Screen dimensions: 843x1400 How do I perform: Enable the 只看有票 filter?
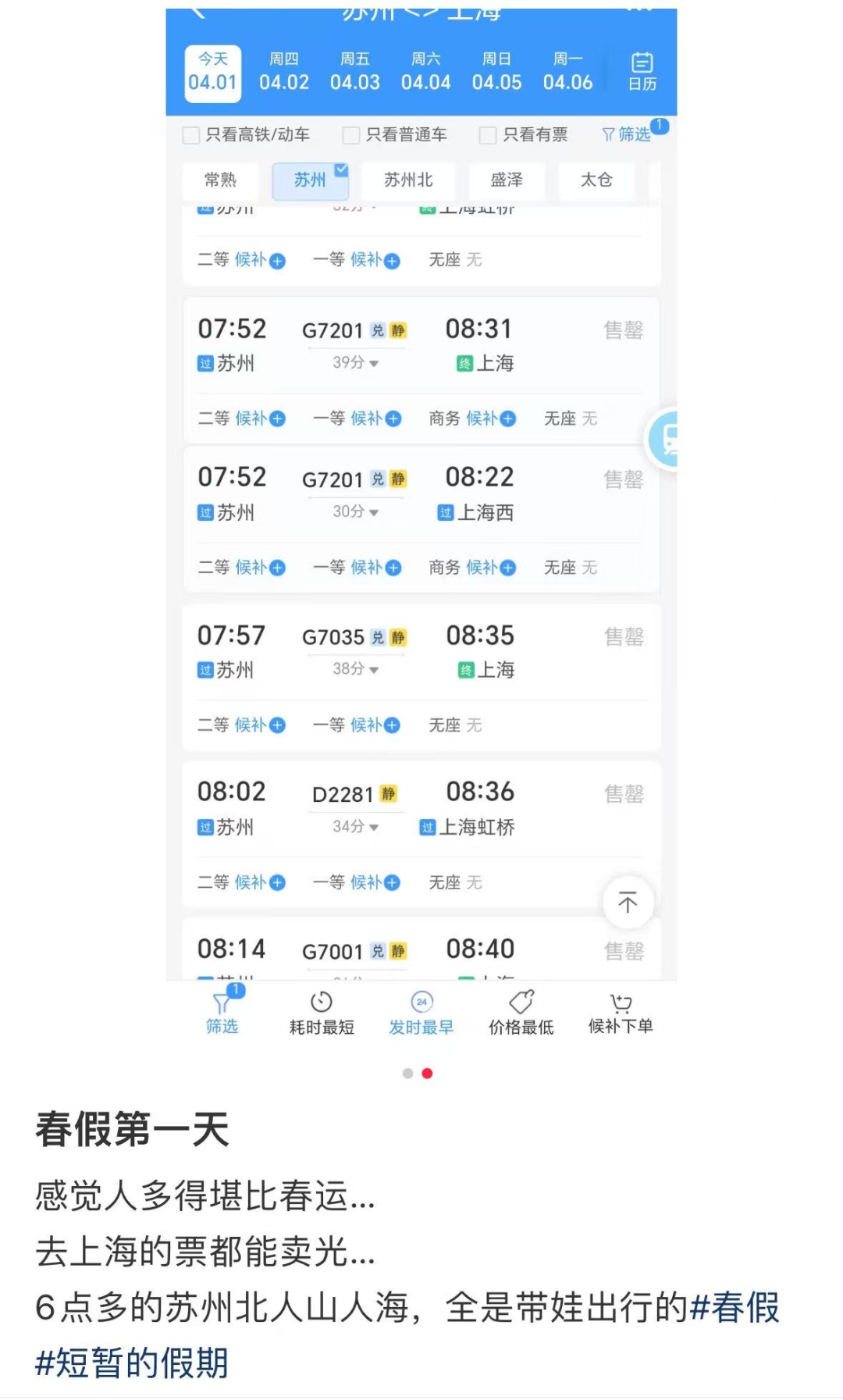(486, 134)
